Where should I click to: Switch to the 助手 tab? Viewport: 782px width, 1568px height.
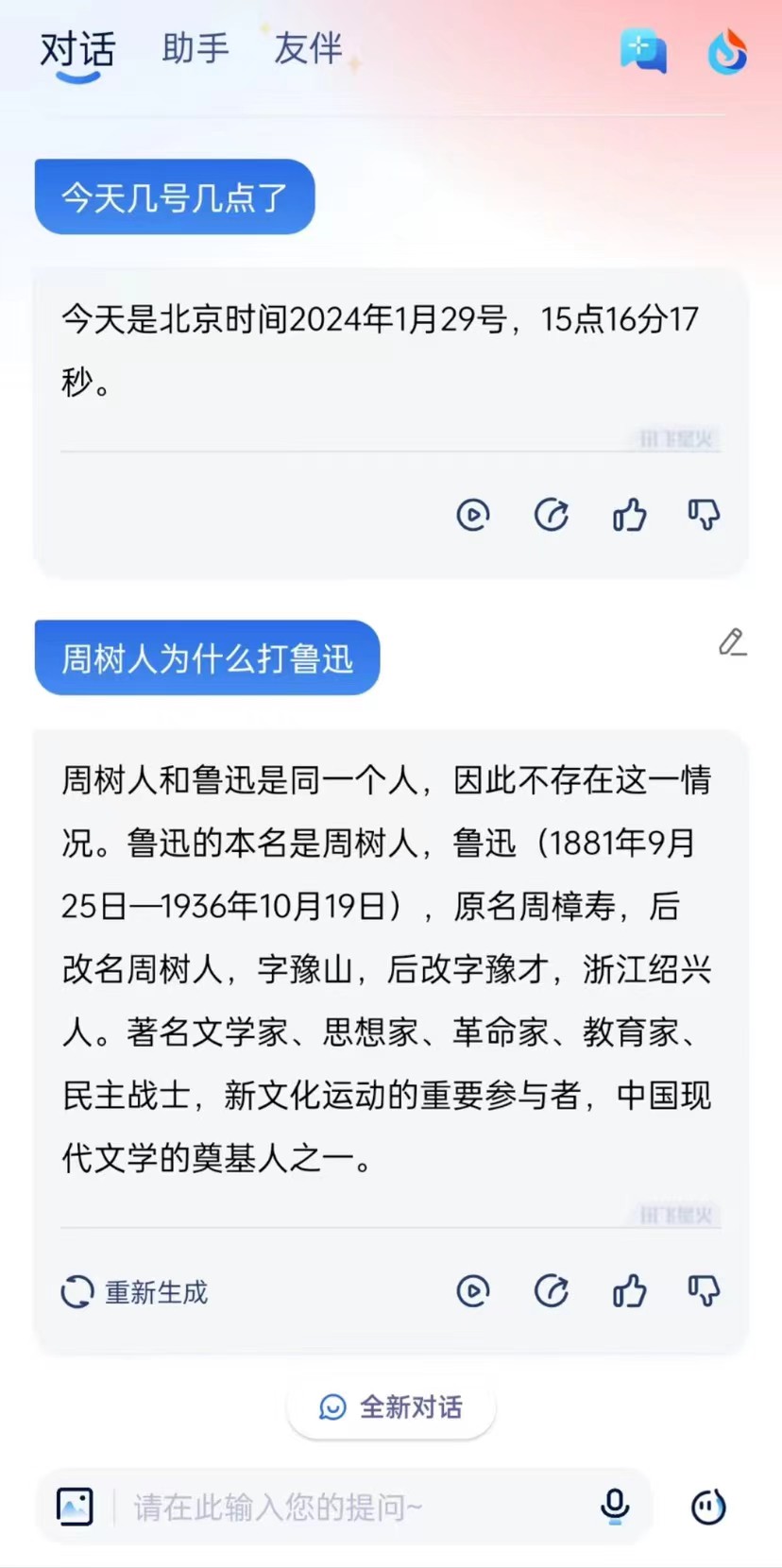coord(195,48)
